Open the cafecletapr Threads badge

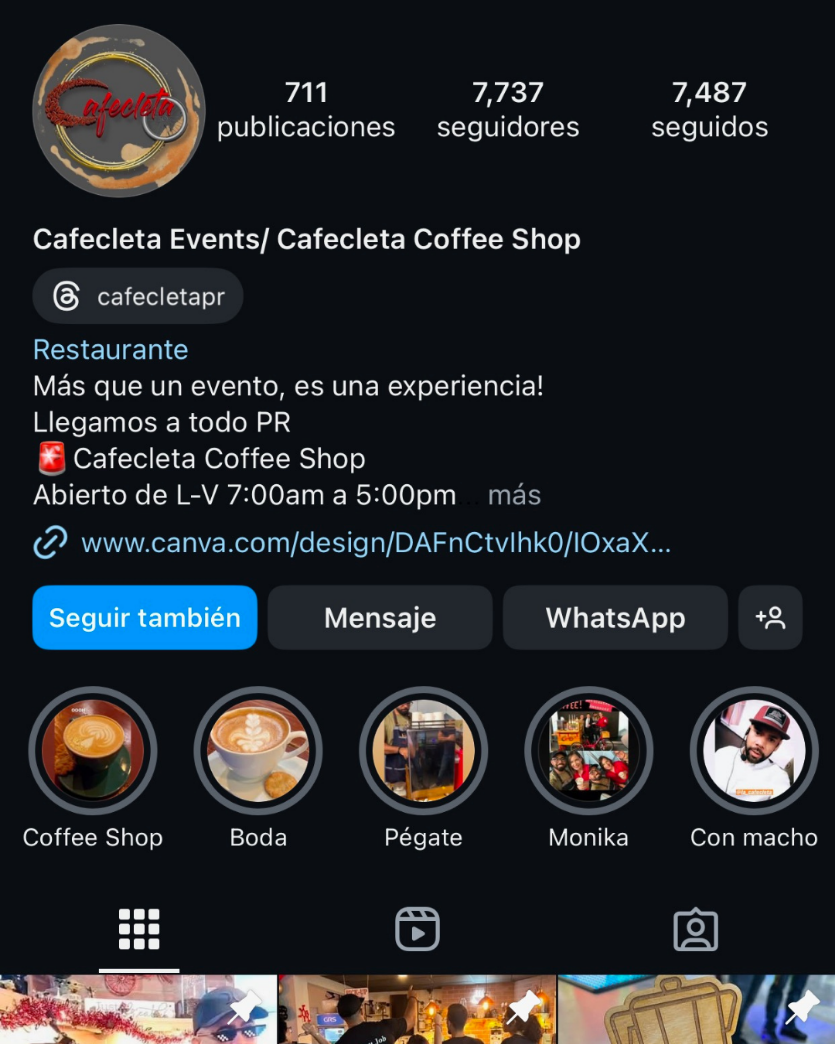(138, 296)
